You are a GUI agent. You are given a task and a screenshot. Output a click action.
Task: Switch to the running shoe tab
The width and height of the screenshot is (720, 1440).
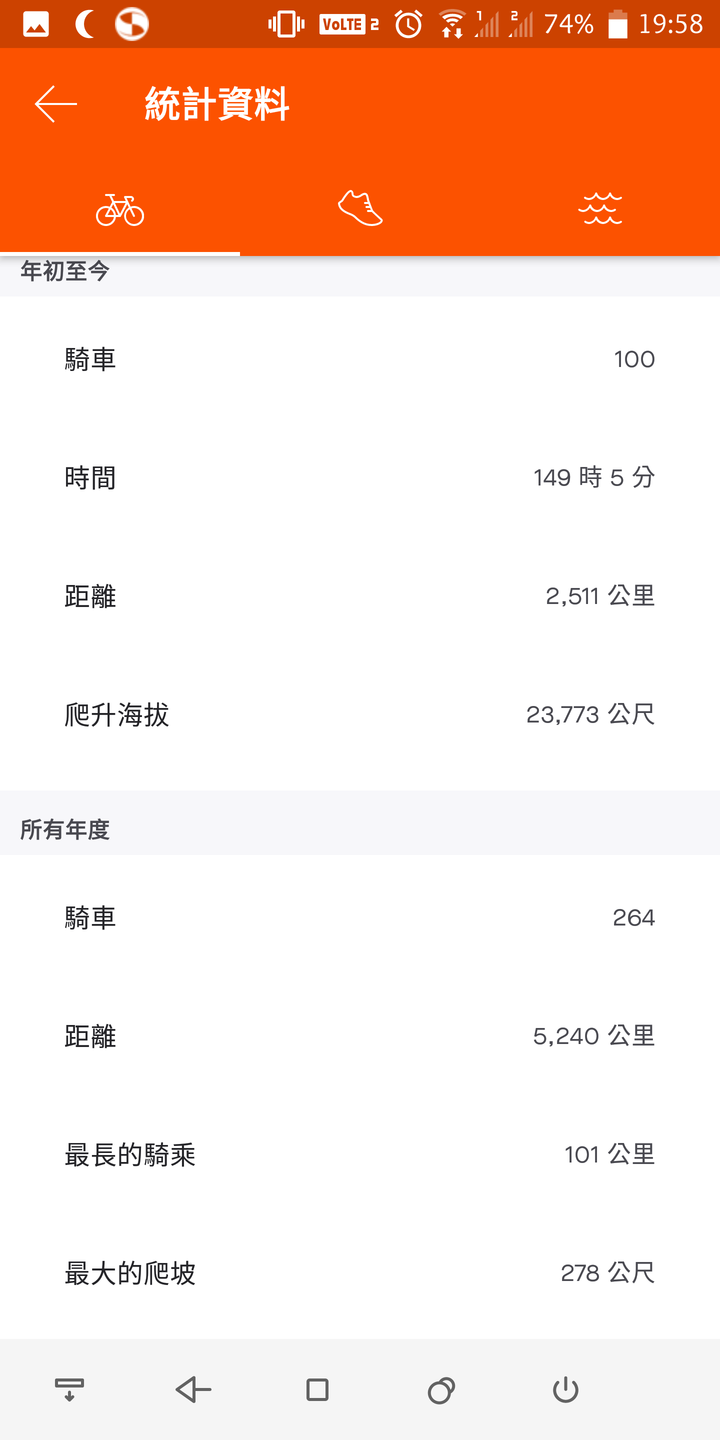pyautogui.click(x=360, y=209)
